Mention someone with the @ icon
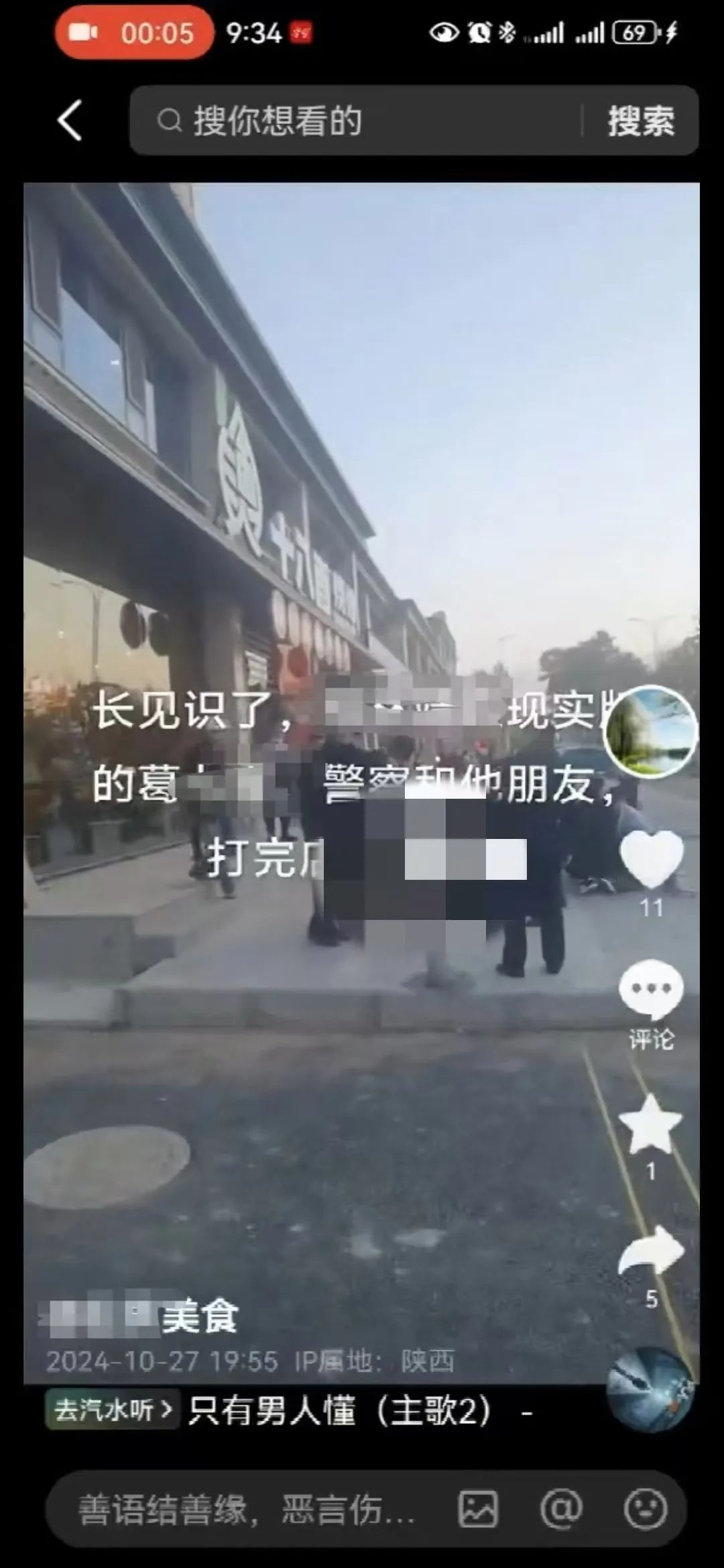The width and height of the screenshot is (724, 1568). [560, 1510]
